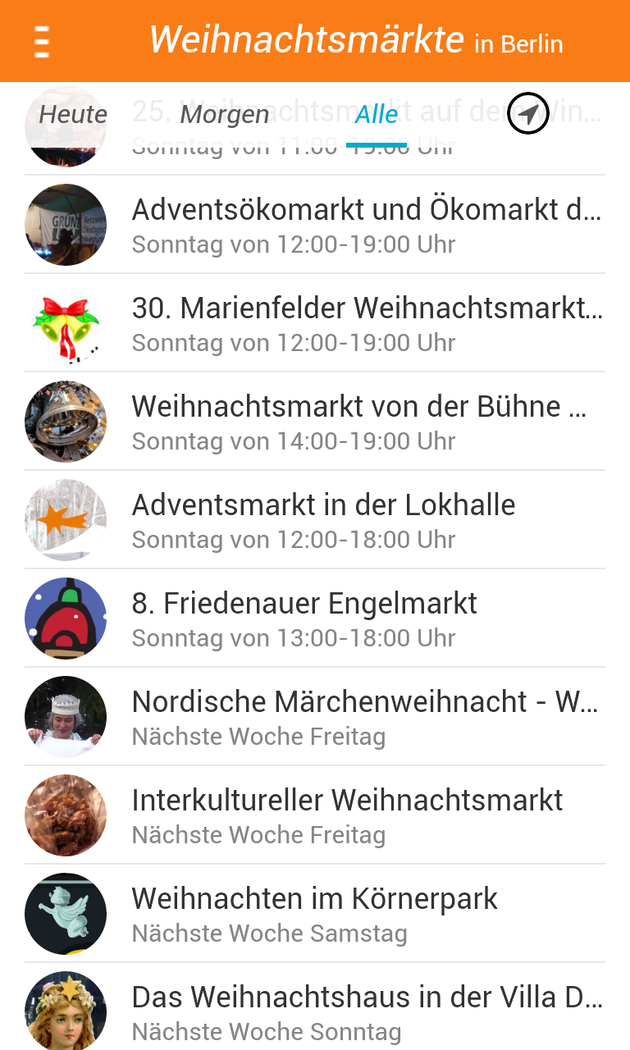Switch to the Morgen tab
The height and width of the screenshot is (1050, 630).
pyautogui.click(x=225, y=114)
